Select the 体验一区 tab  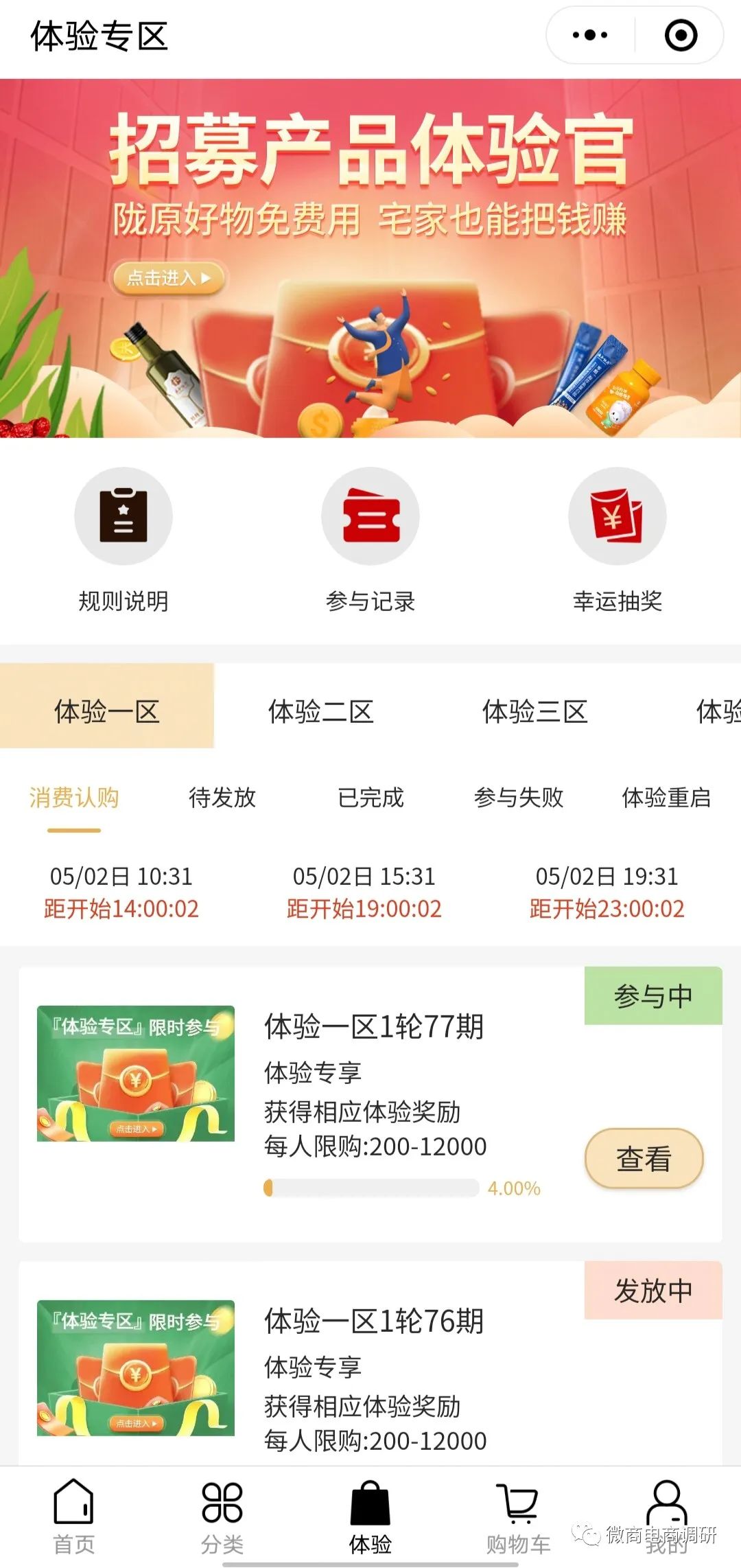click(106, 712)
